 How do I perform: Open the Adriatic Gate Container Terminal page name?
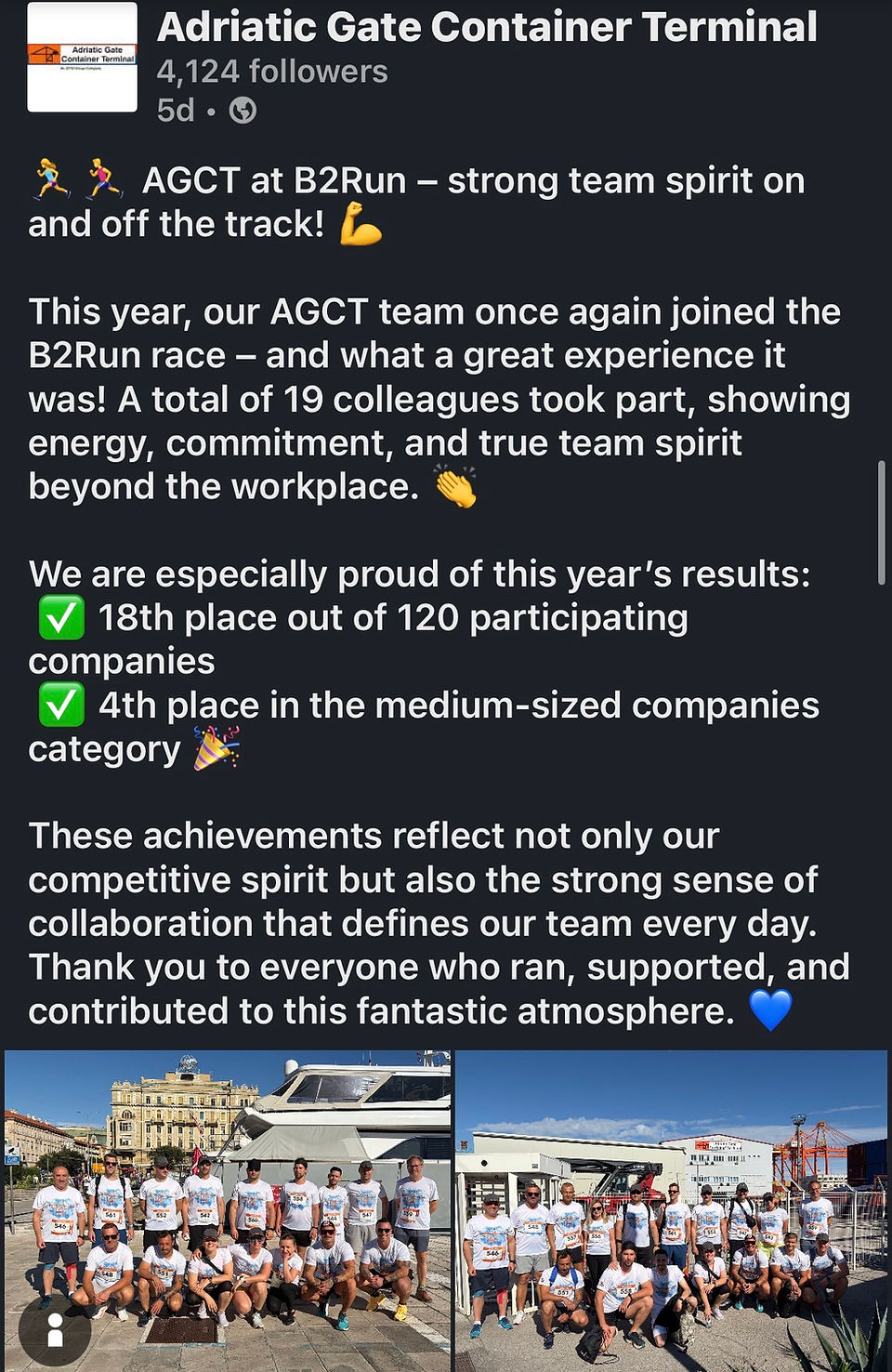point(487,26)
